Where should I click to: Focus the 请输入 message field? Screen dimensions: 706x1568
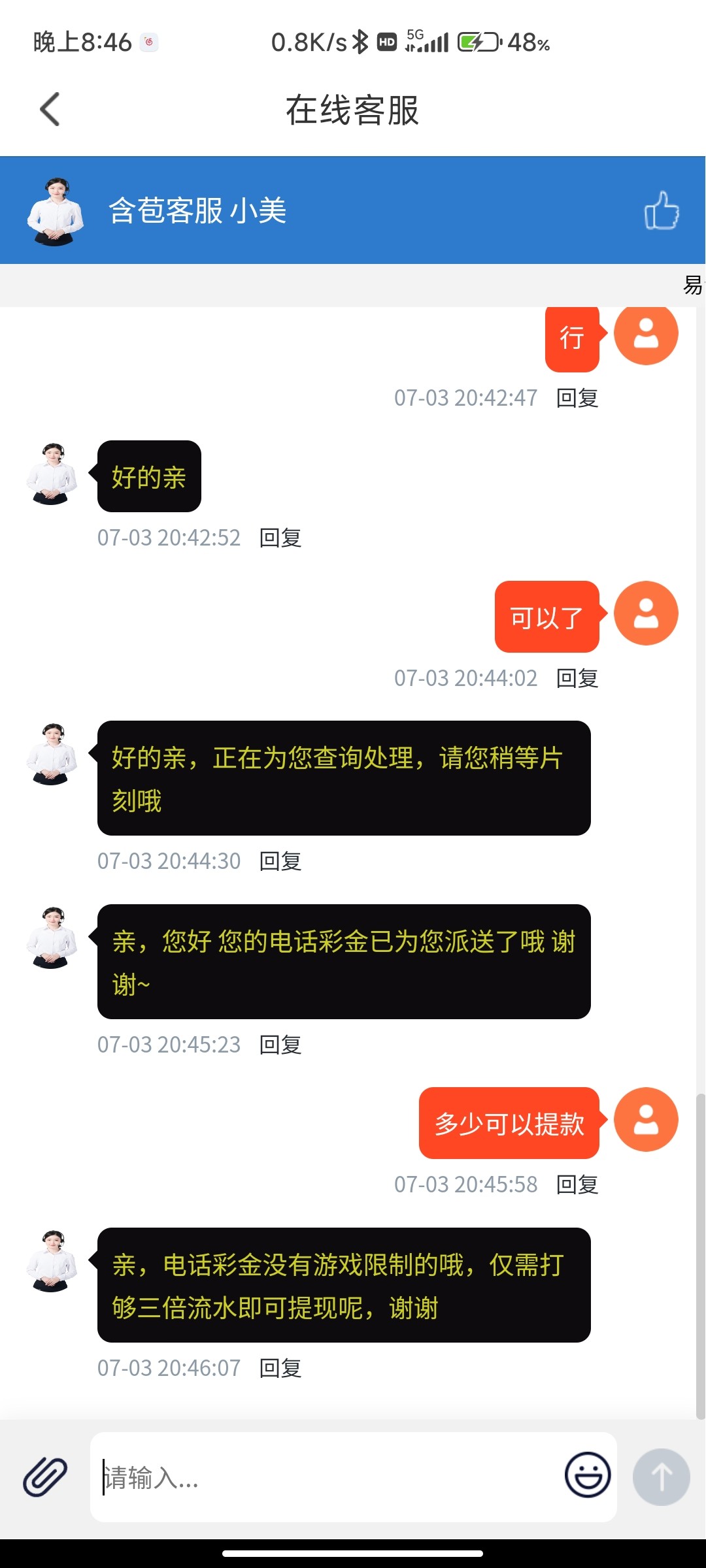[327, 1477]
